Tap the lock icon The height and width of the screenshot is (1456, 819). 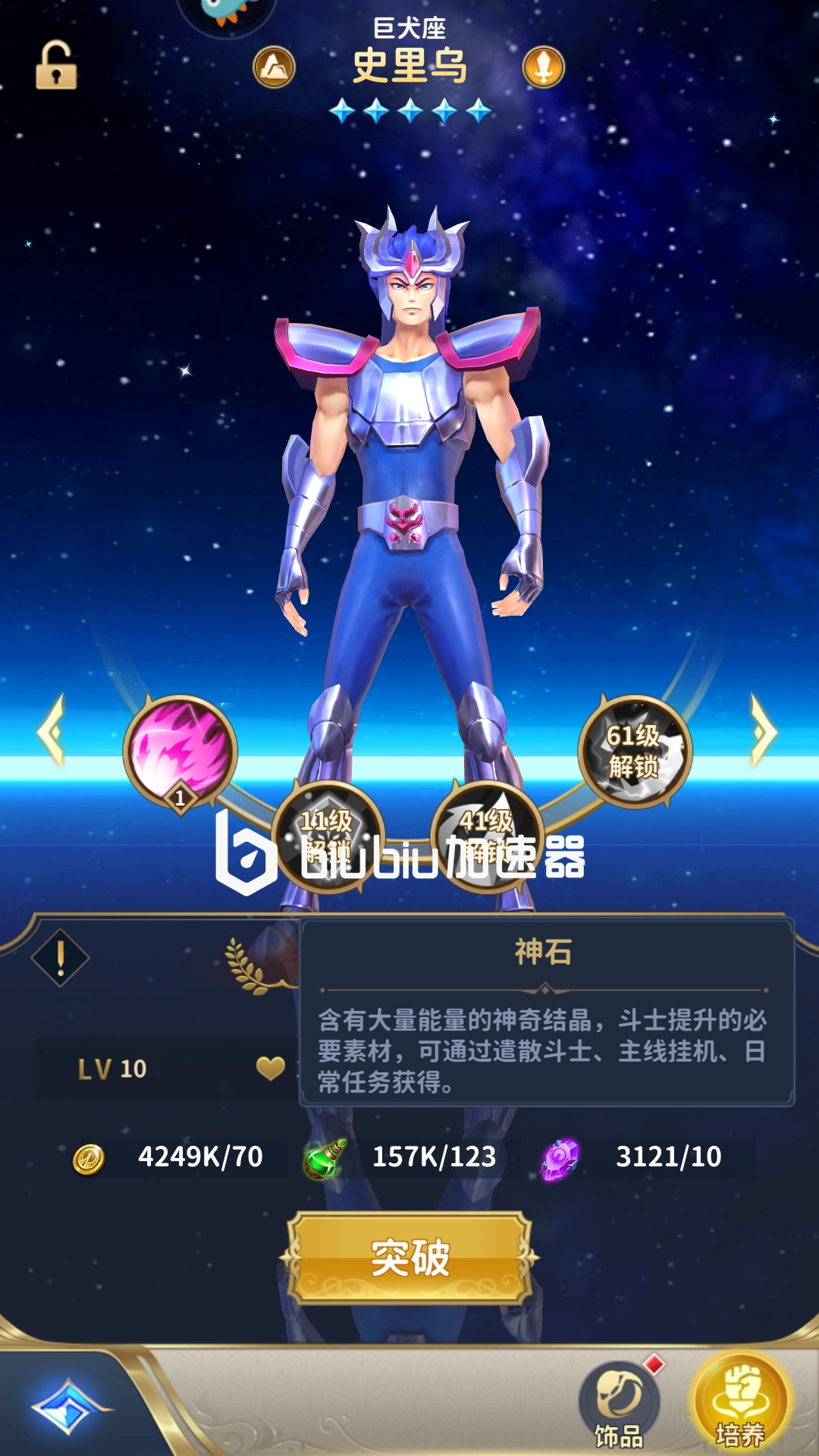click(56, 67)
